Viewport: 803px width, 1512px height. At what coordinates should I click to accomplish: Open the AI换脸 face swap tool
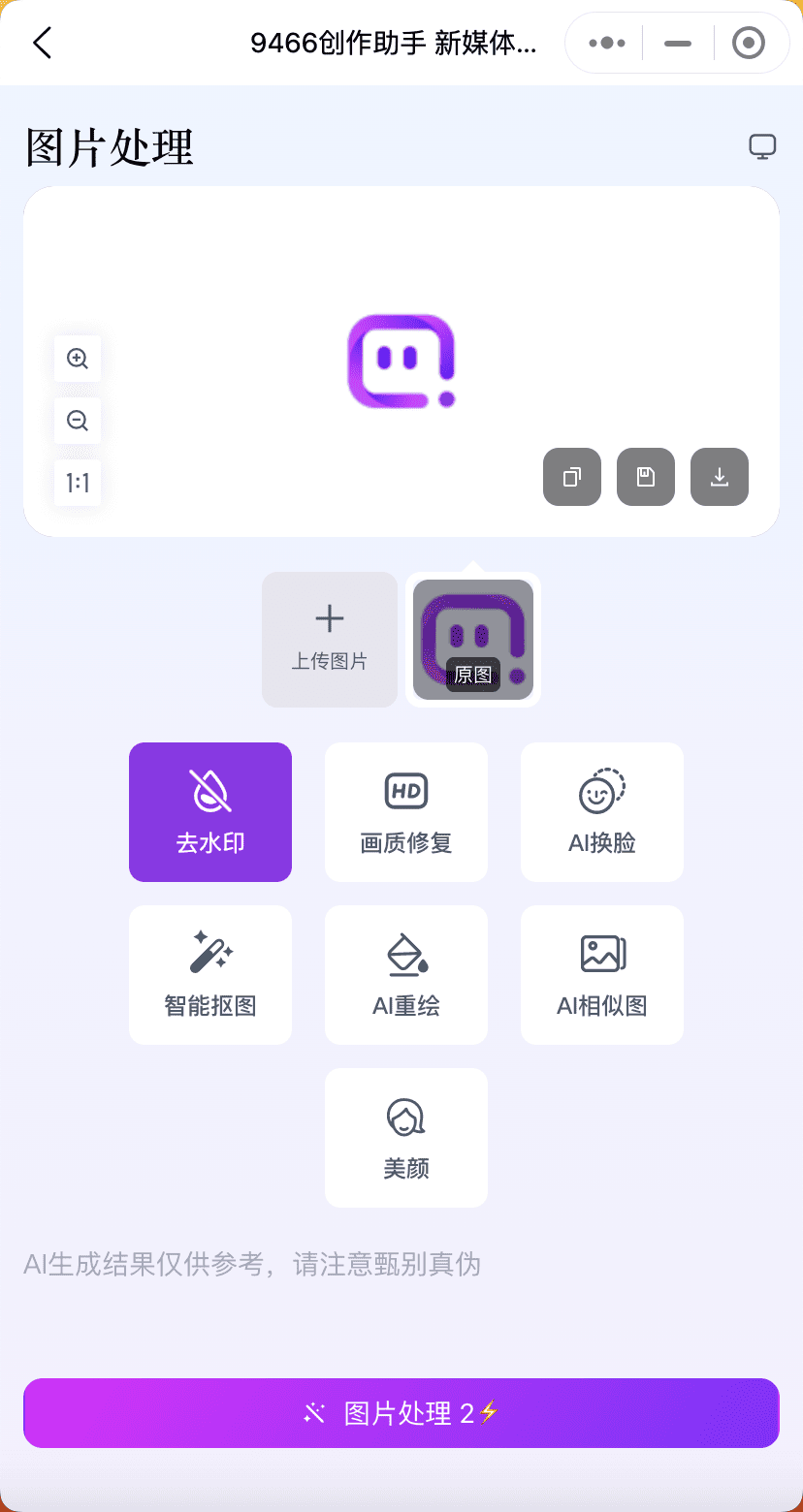[602, 812]
